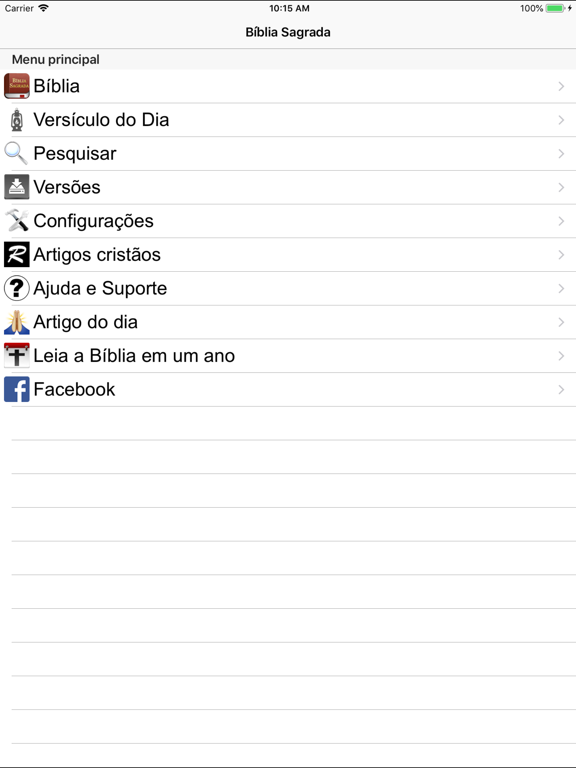This screenshot has width=576, height=768.
Task: Tap the Facebook row
Action: click(x=288, y=390)
